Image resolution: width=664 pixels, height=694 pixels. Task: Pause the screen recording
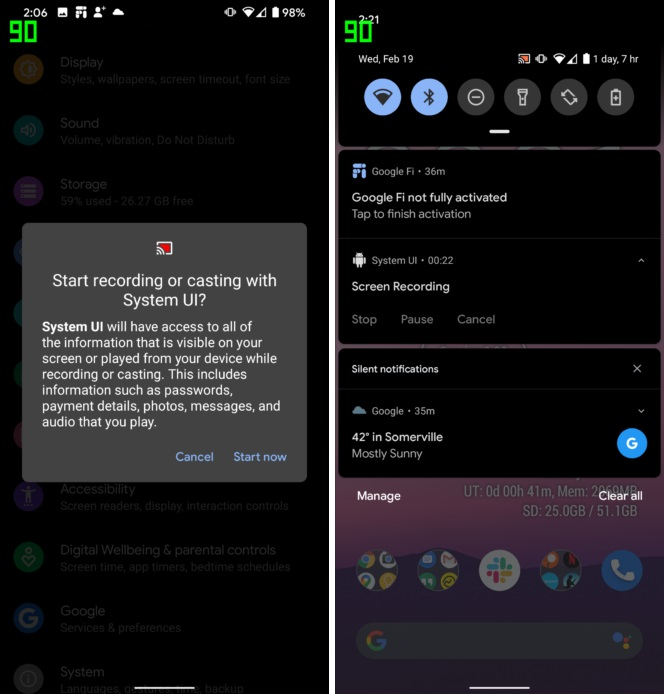click(417, 320)
